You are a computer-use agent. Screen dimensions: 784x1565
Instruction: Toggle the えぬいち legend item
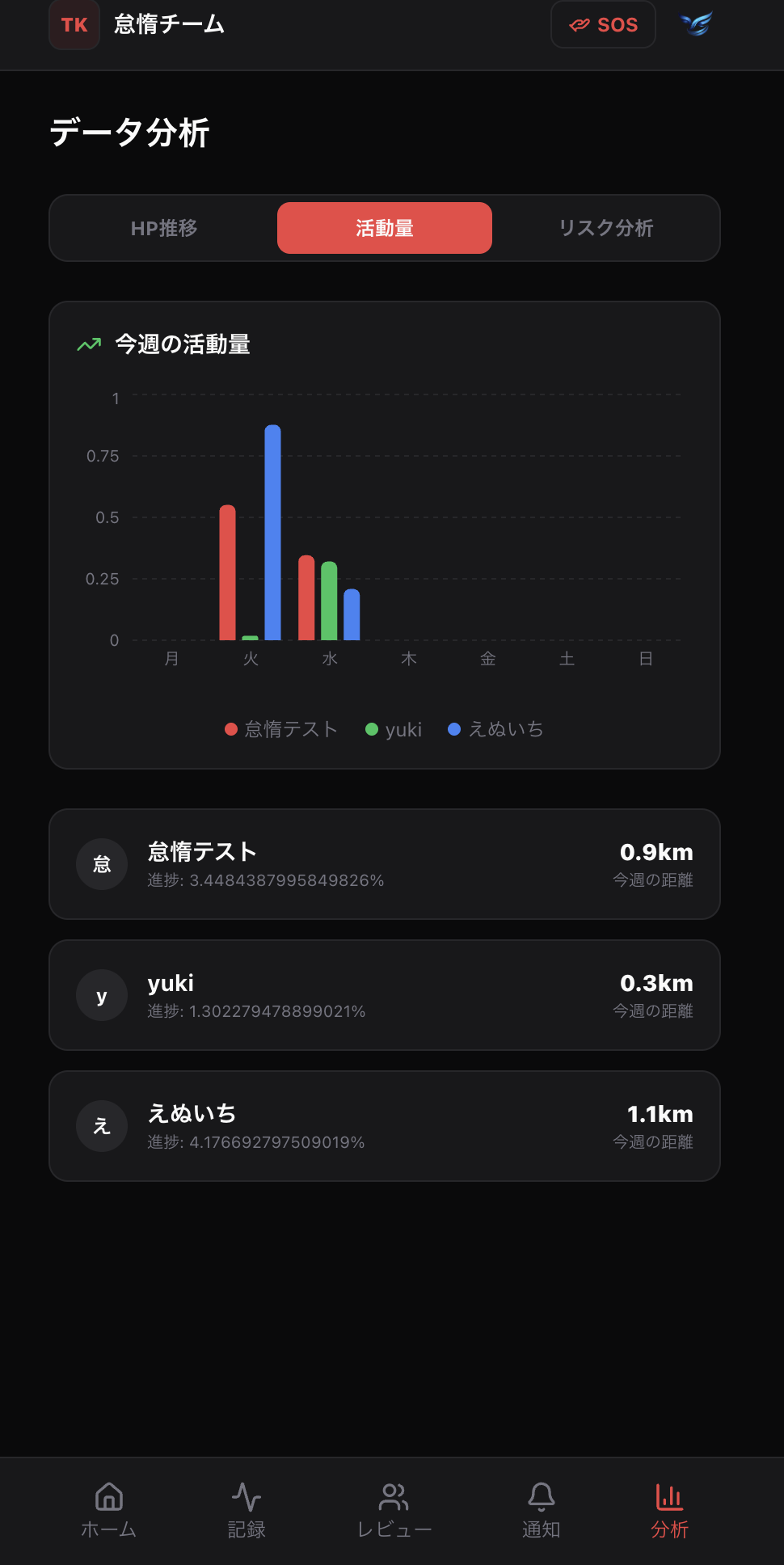[x=495, y=729]
